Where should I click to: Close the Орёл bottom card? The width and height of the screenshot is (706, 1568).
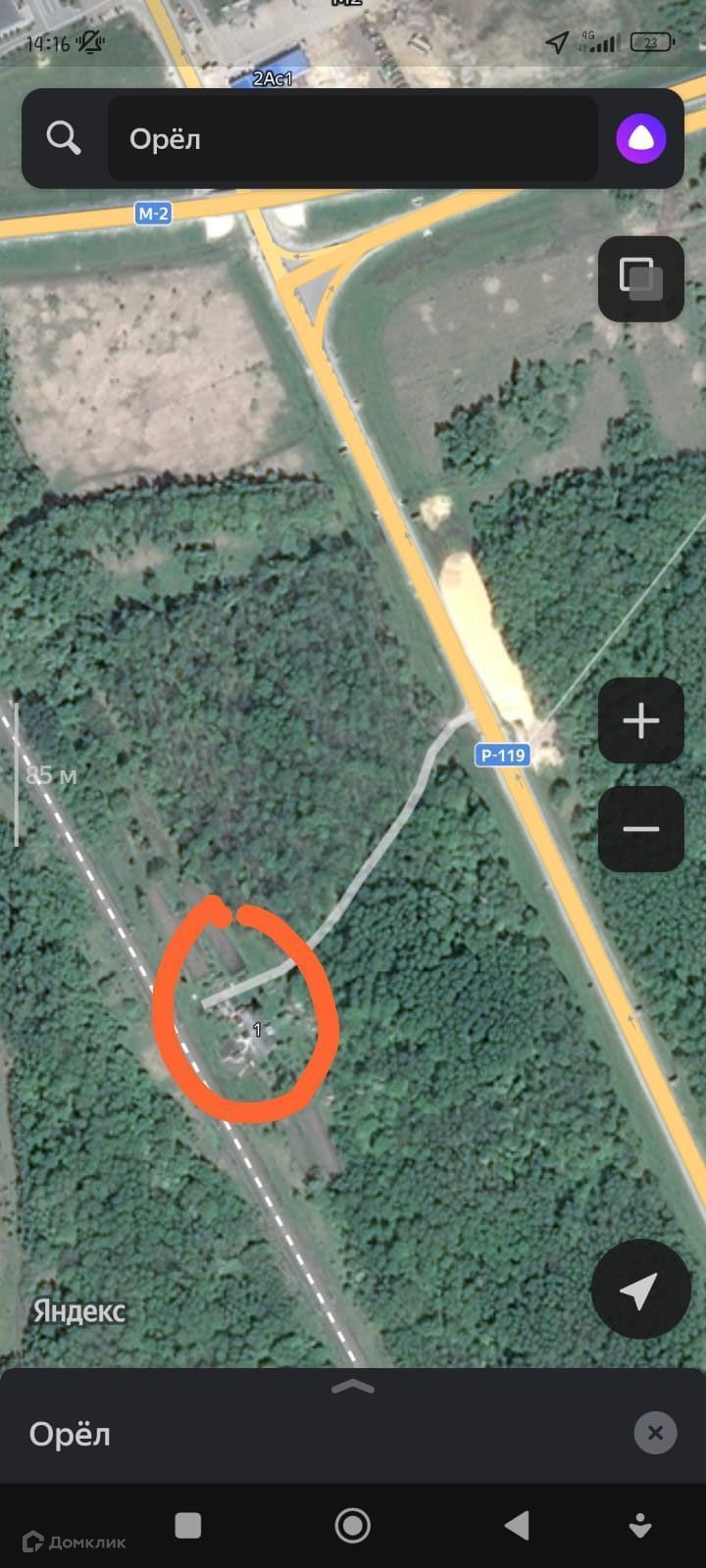point(655,1434)
